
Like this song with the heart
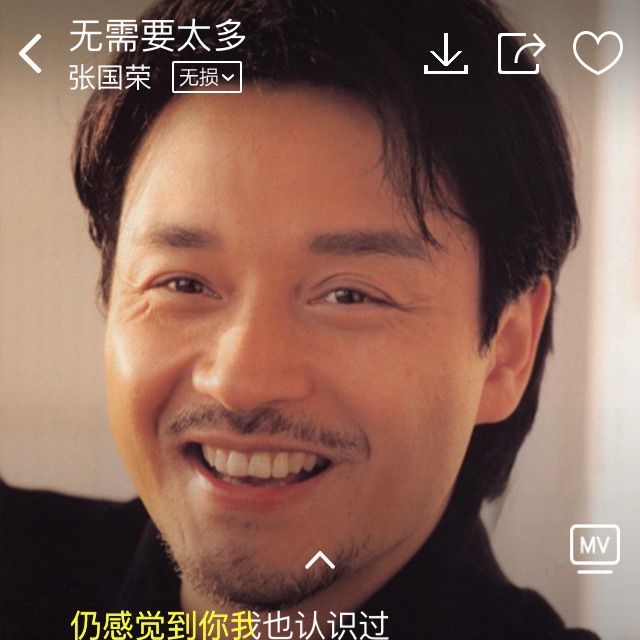pyautogui.click(x=597, y=53)
